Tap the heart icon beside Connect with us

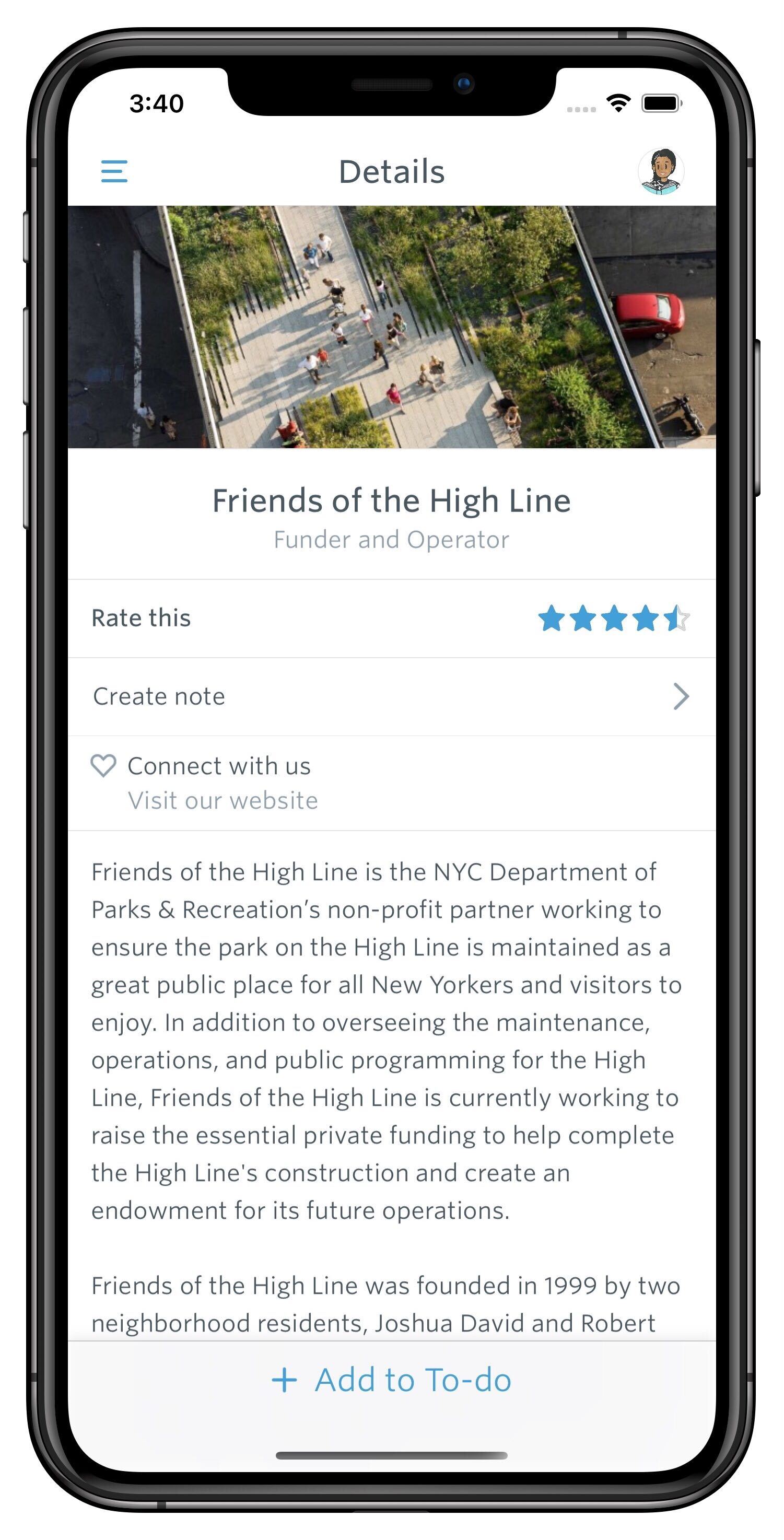click(103, 765)
